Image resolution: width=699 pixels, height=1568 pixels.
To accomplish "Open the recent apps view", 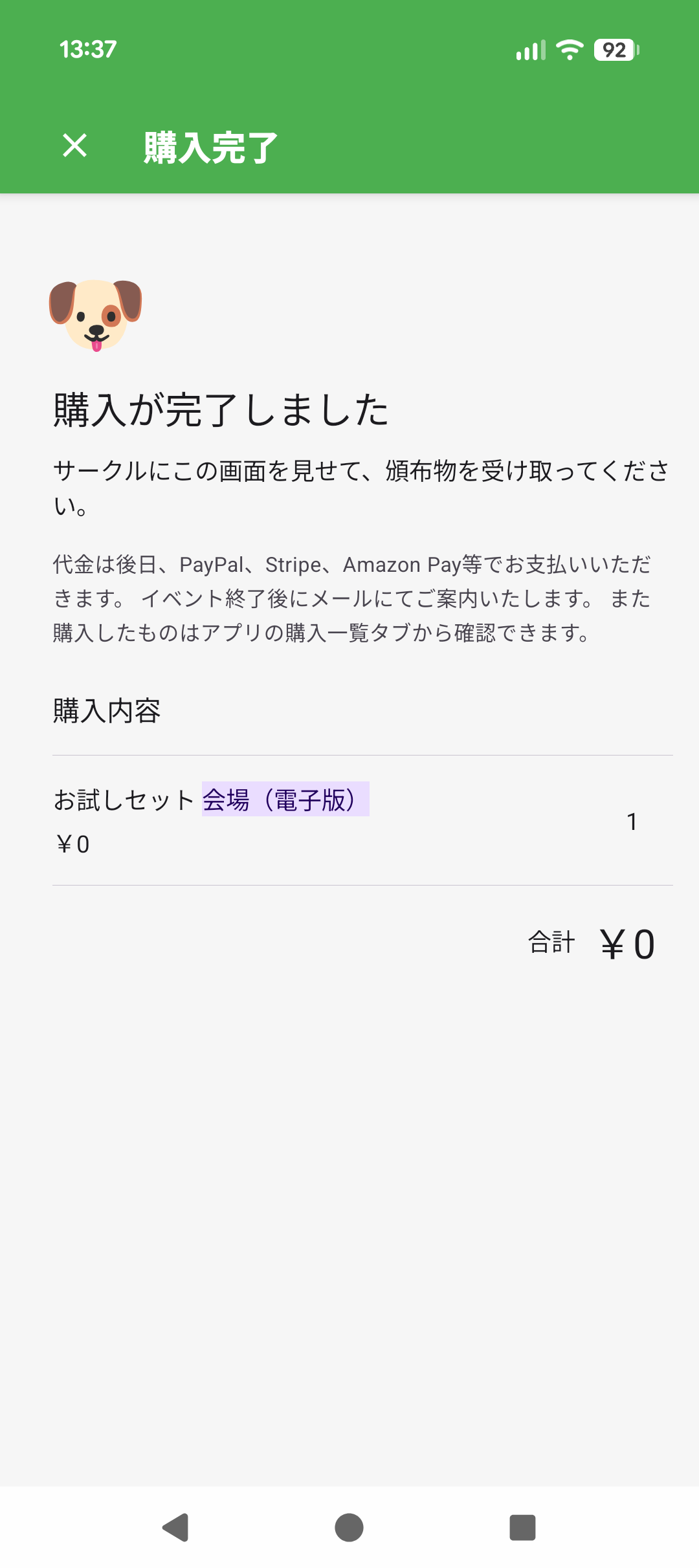I will point(522,1527).
